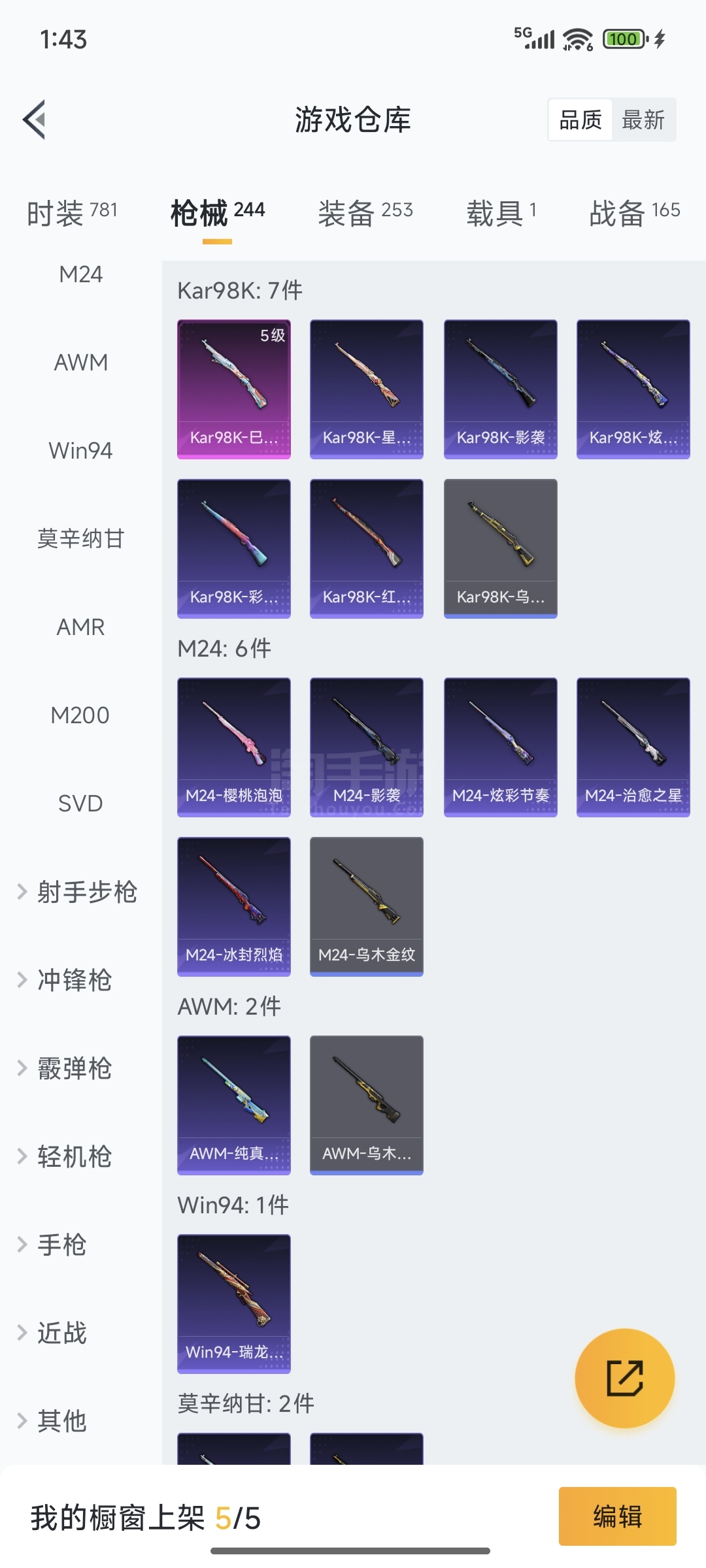The height and width of the screenshot is (1568, 706).
Task: Select 莫辛纳甘 in the weapon list
Action: tap(80, 538)
